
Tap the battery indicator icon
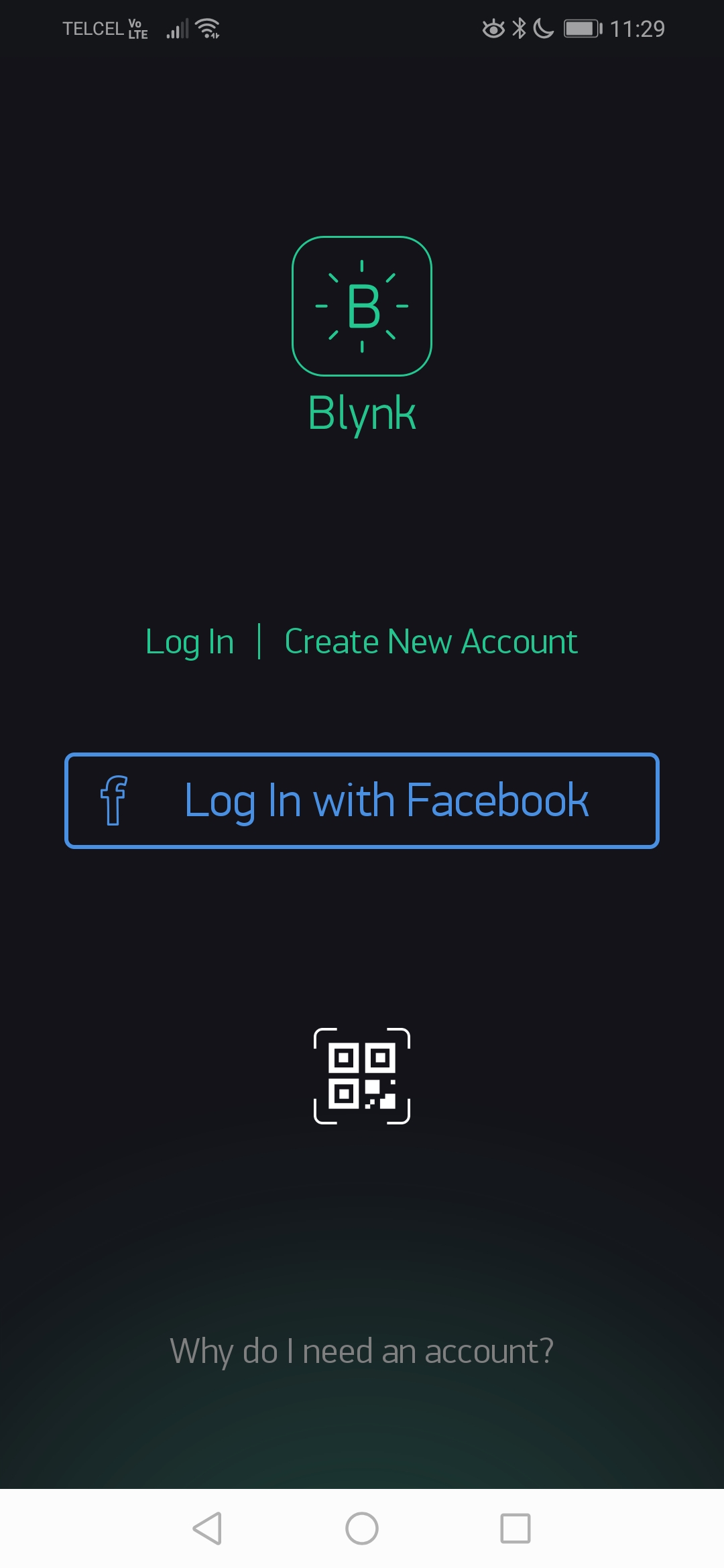[581, 28]
